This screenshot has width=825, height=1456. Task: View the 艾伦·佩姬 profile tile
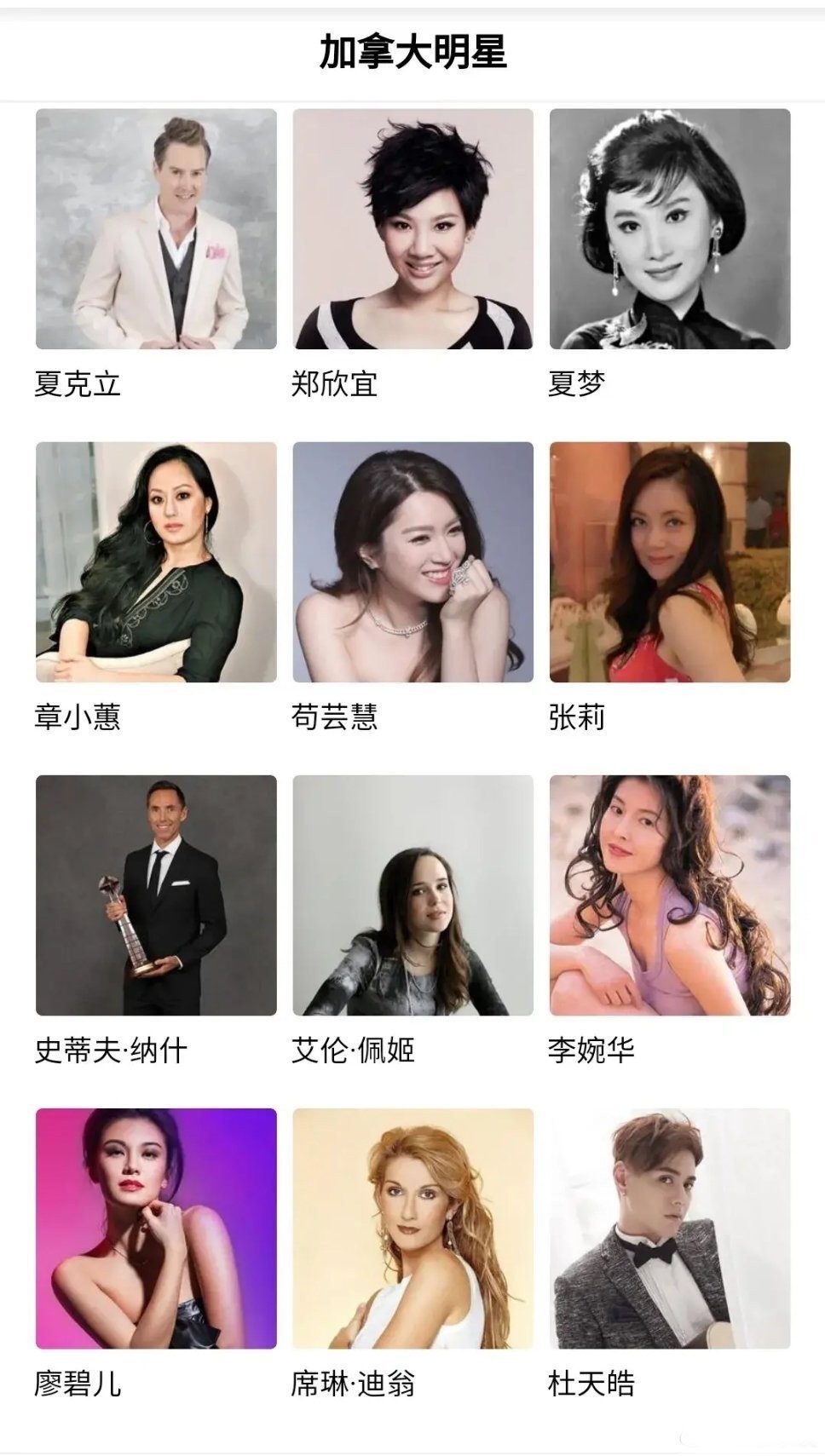pyautogui.click(x=413, y=895)
